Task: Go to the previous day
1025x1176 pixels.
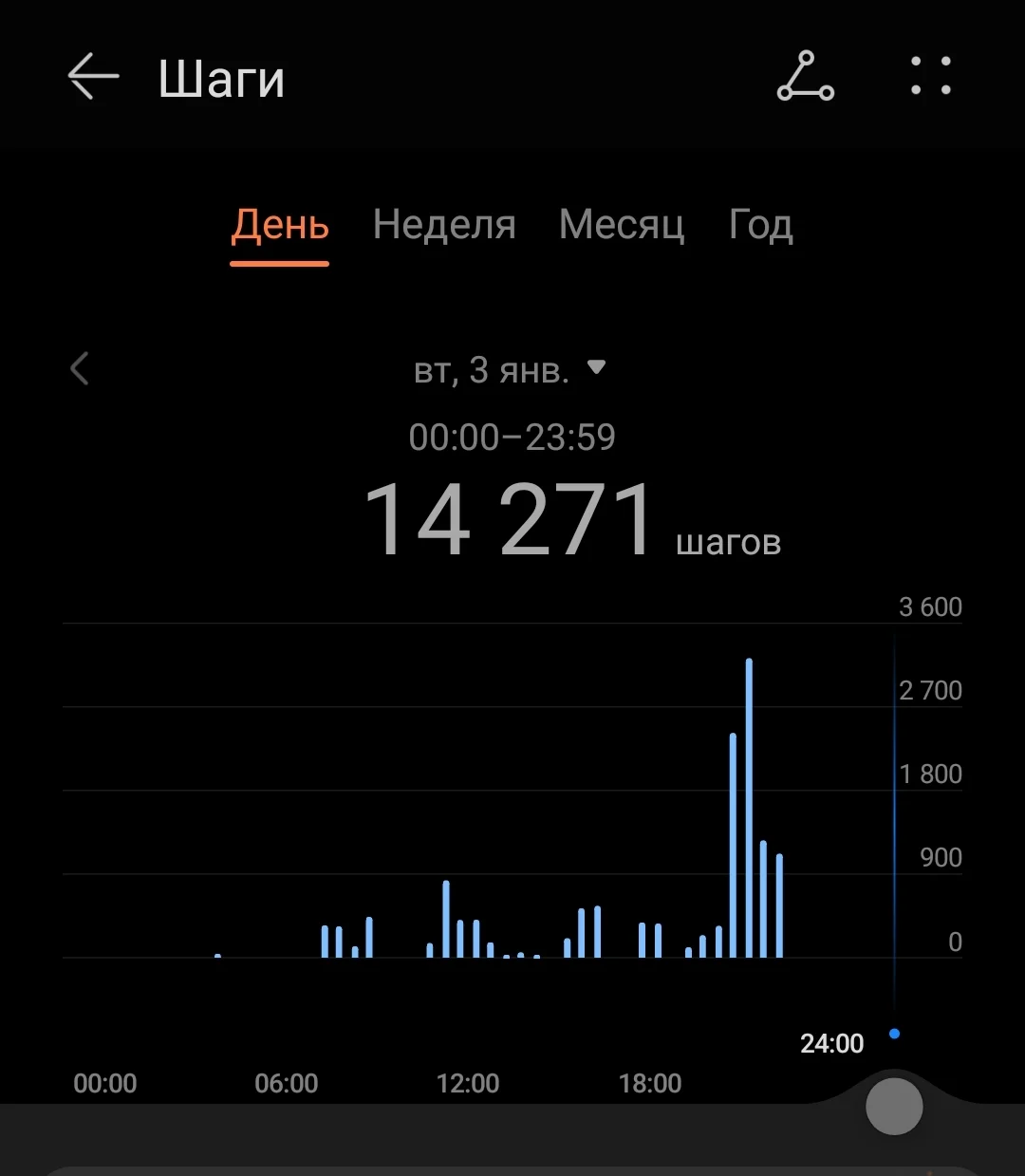Action: pos(80,368)
